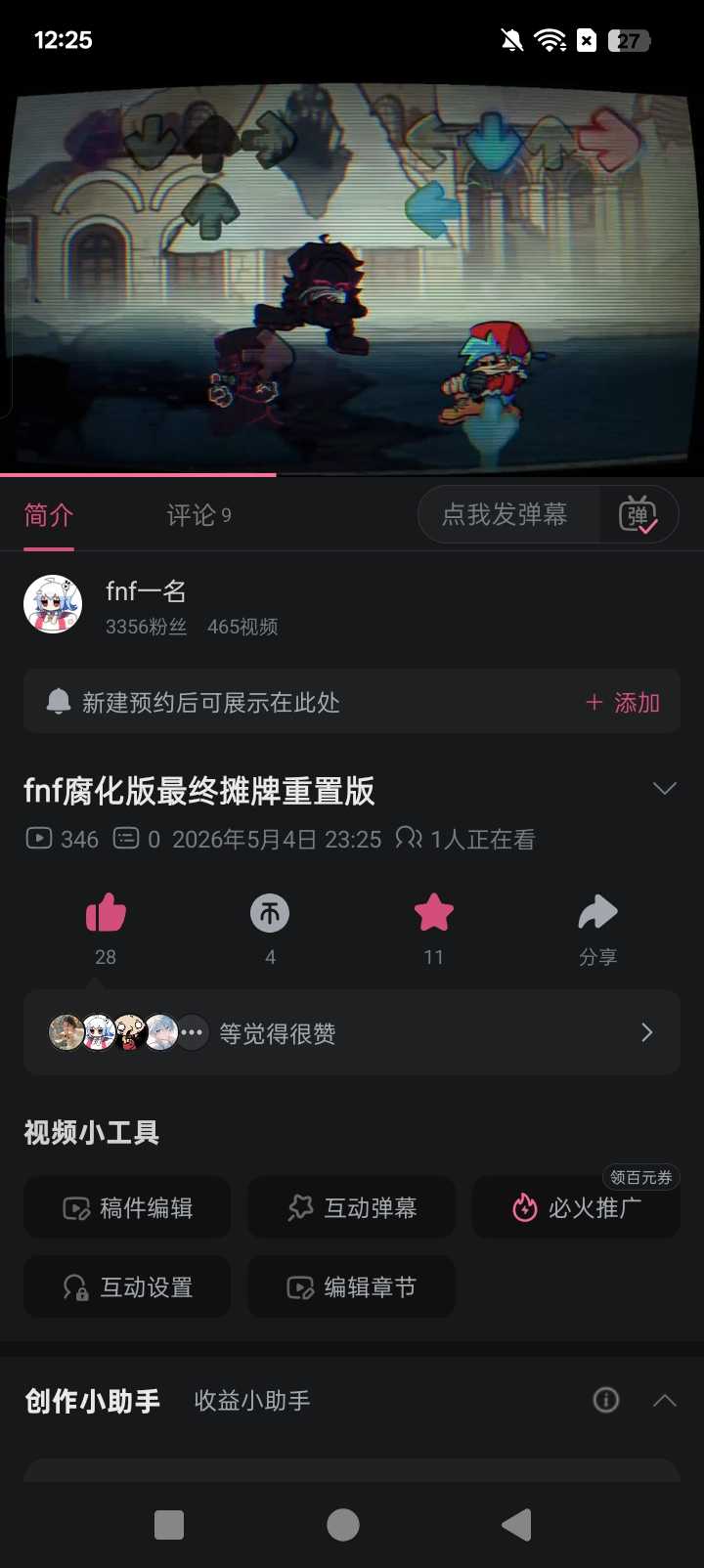Open 编辑章节 chapter editor
The height and width of the screenshot is (1568, 704).
[x=352, y=1286]
